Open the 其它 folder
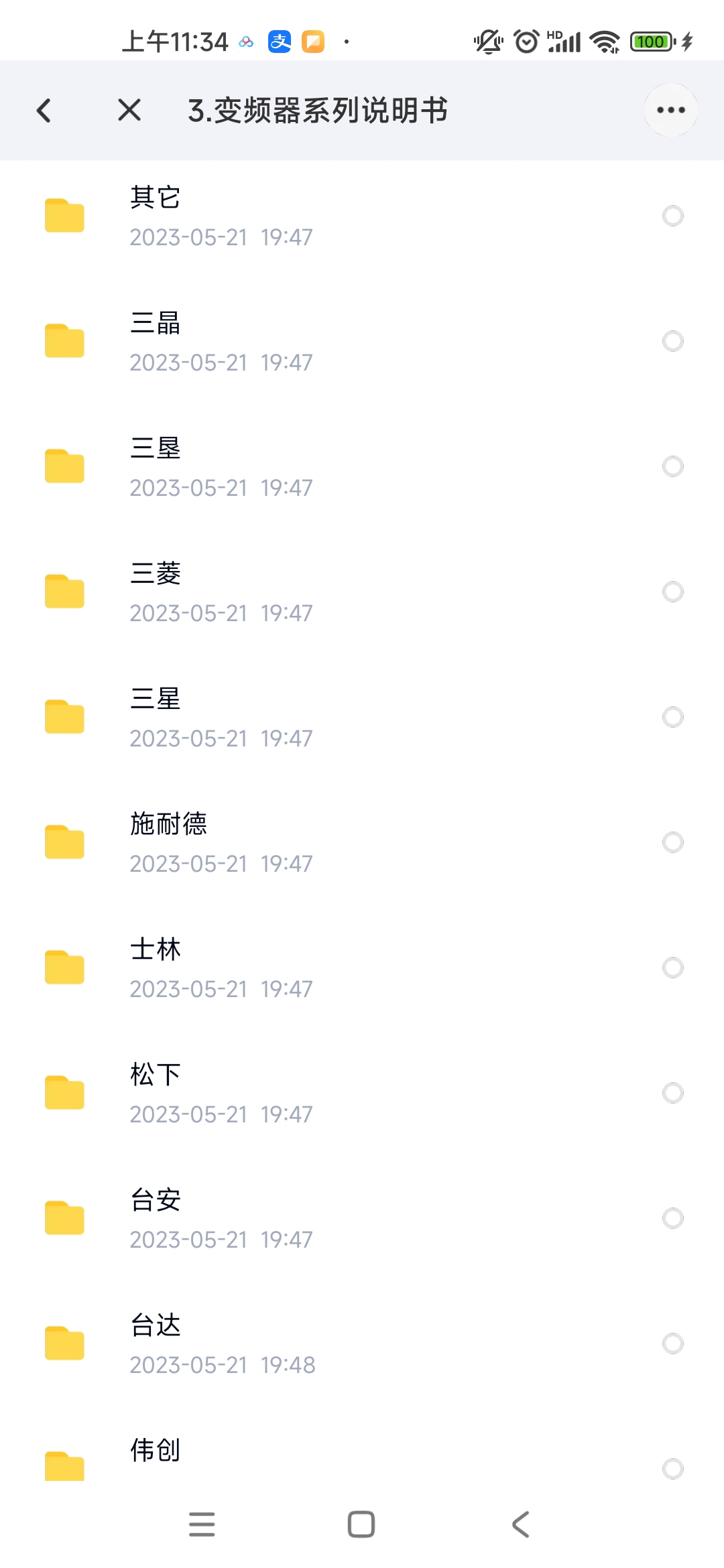 click(362, 216)
